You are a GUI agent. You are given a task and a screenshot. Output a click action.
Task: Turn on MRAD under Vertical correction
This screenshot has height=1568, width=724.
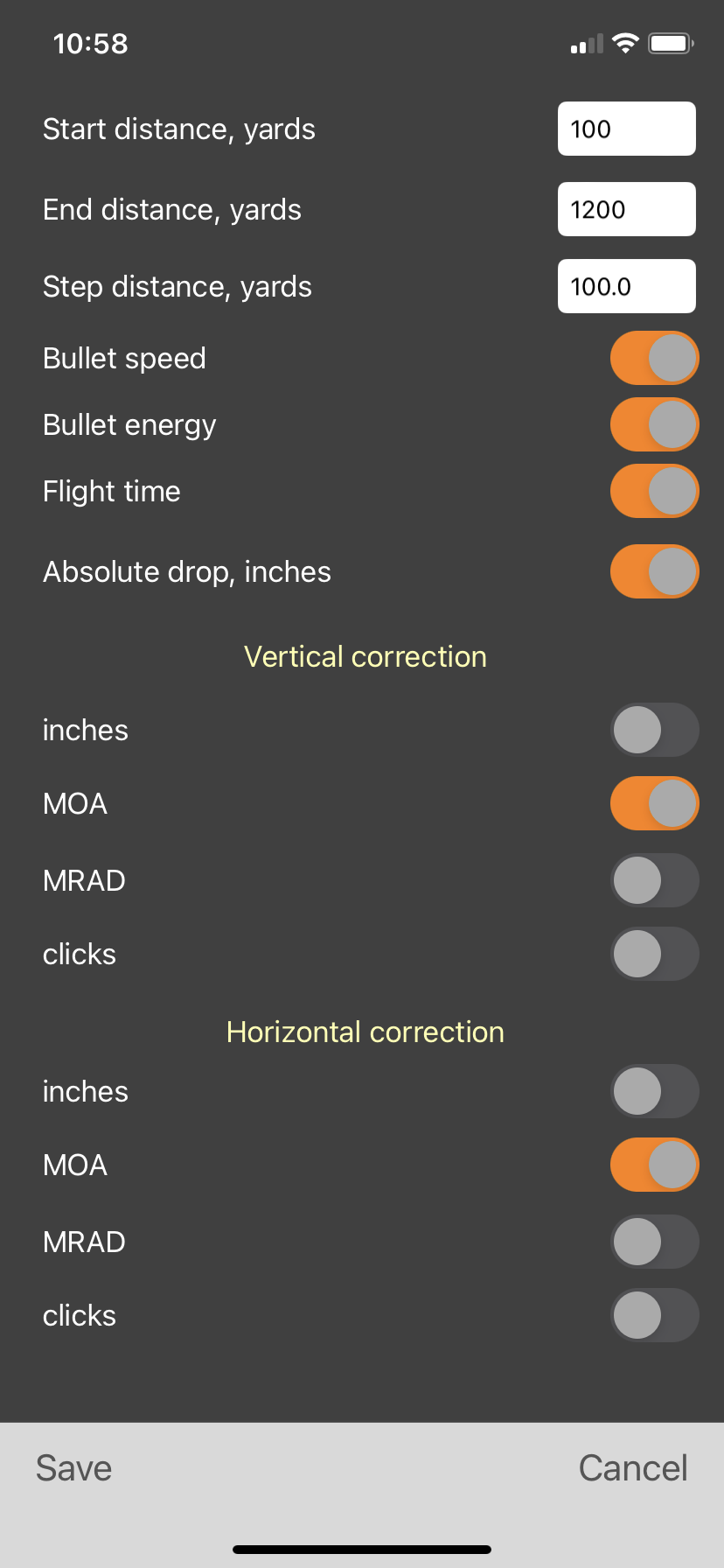click(654, 880)
